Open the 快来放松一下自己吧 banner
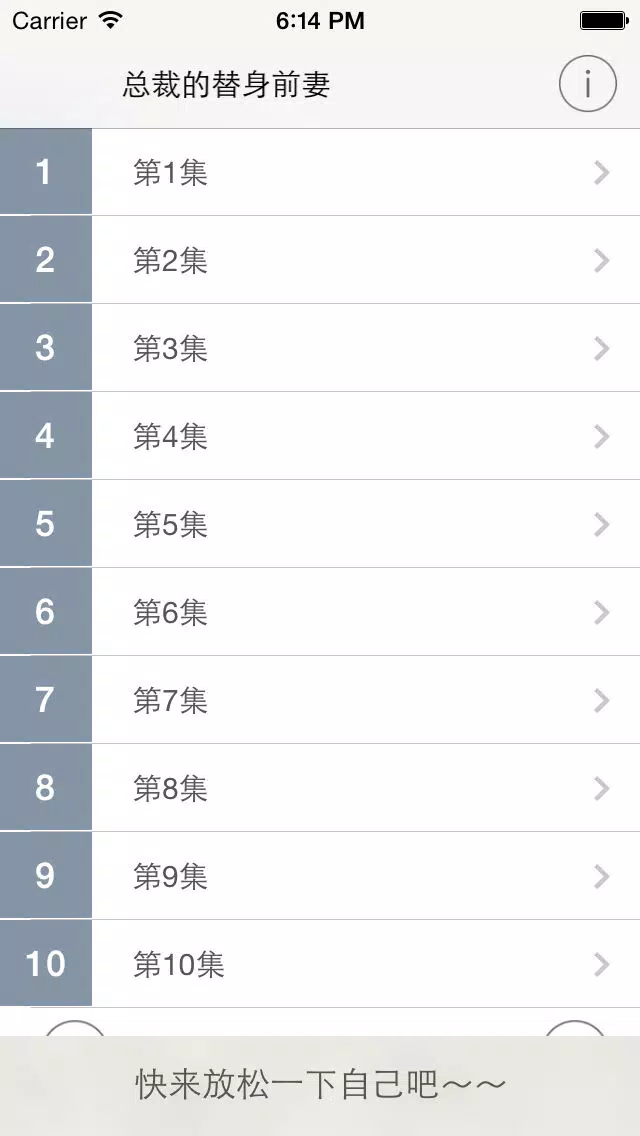 [320, 1085]
